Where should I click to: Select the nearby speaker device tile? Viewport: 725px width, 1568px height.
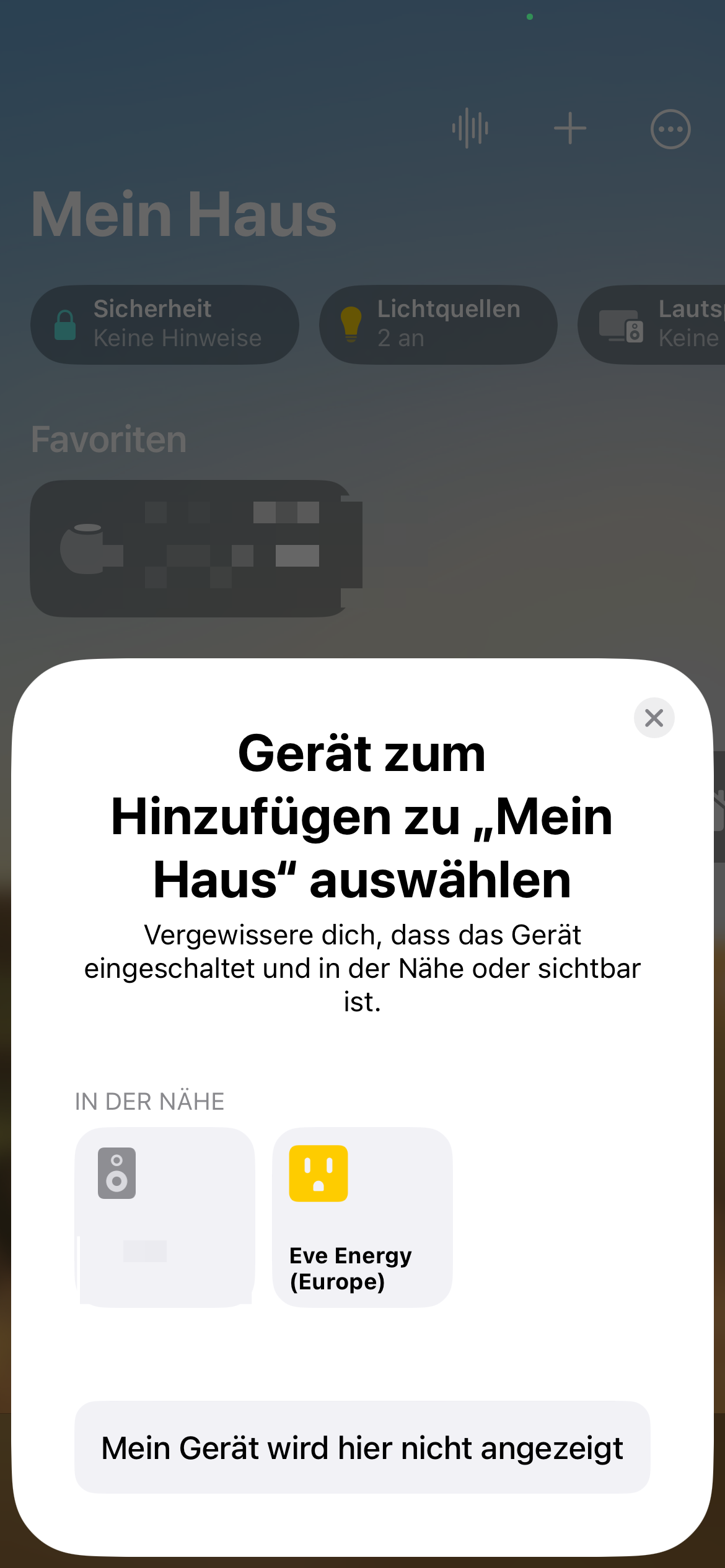click(165, 1217)
